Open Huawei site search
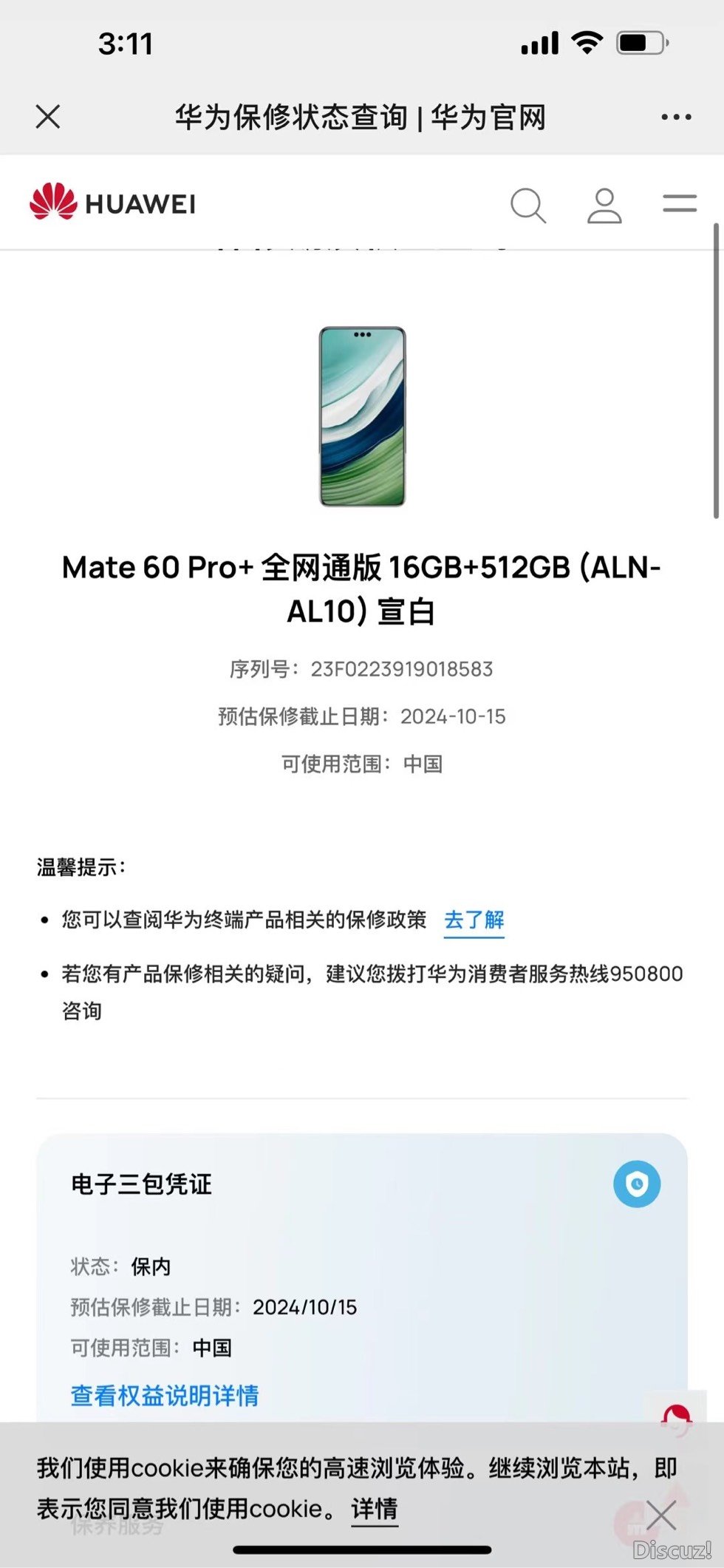 528,206
